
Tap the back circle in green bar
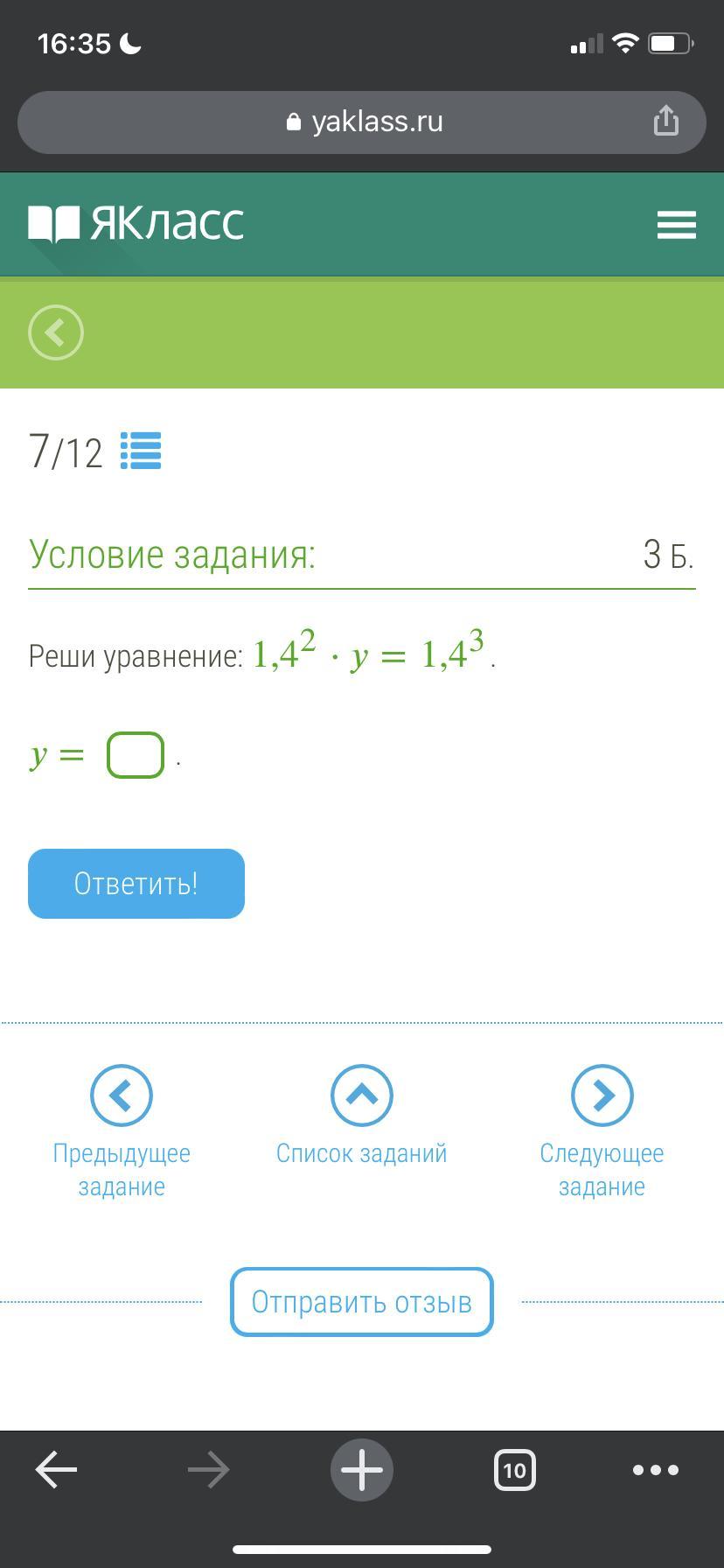[x=56, y=332]
